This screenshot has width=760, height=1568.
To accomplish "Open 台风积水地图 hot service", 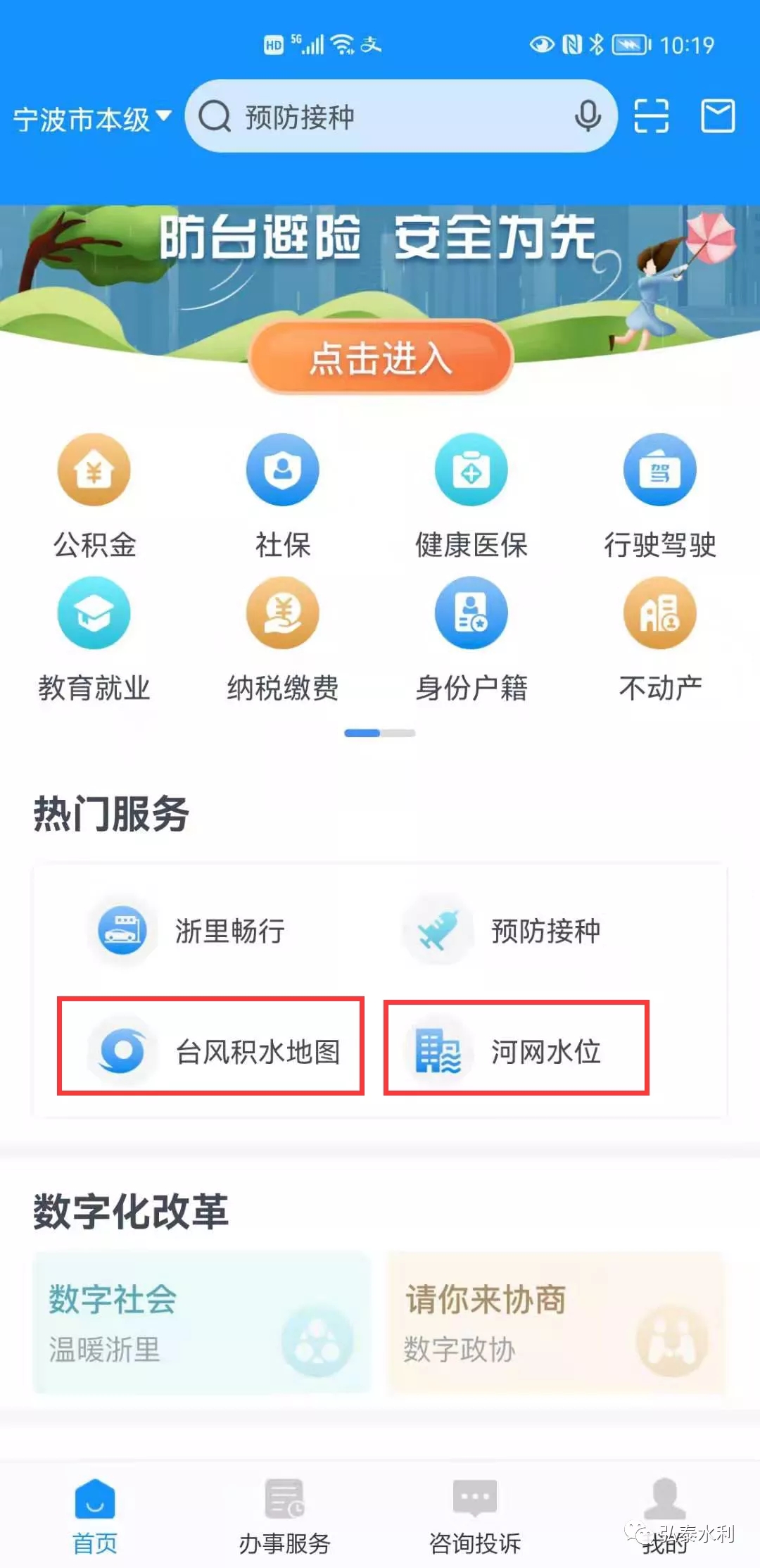I will pyautogui.click(x=210, y=1051).
